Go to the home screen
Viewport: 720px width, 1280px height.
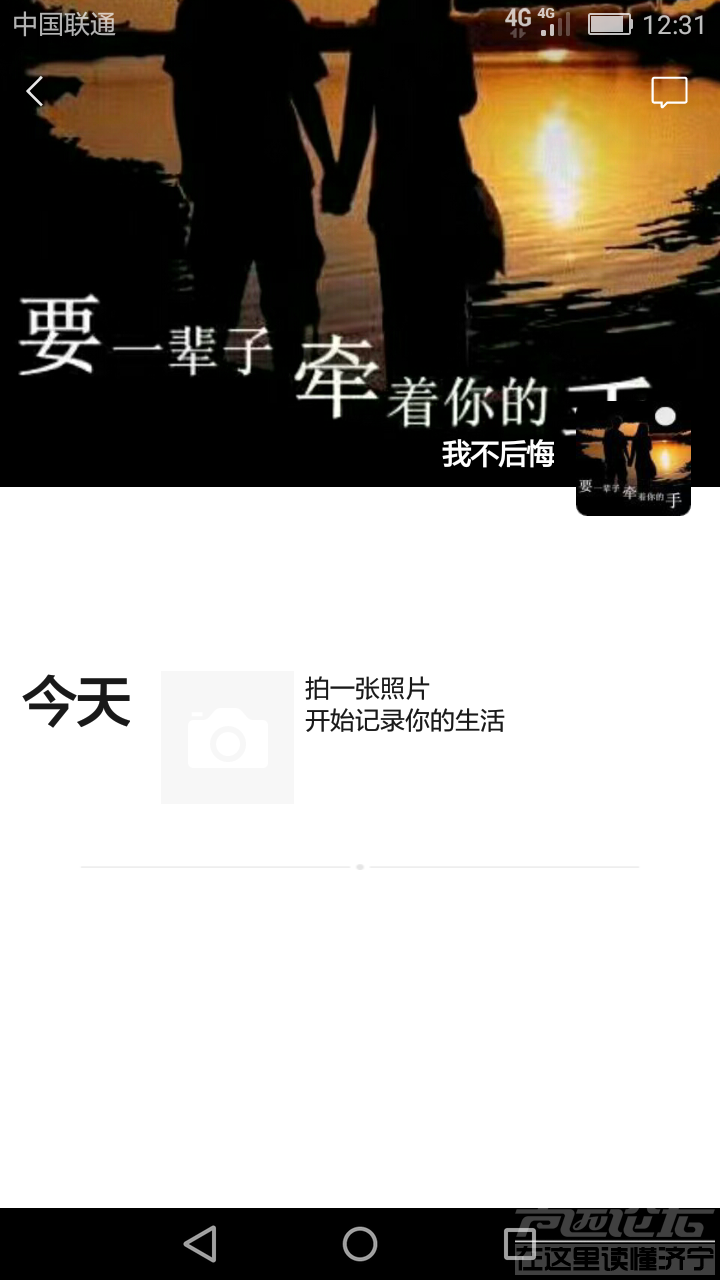(360, 1244)
